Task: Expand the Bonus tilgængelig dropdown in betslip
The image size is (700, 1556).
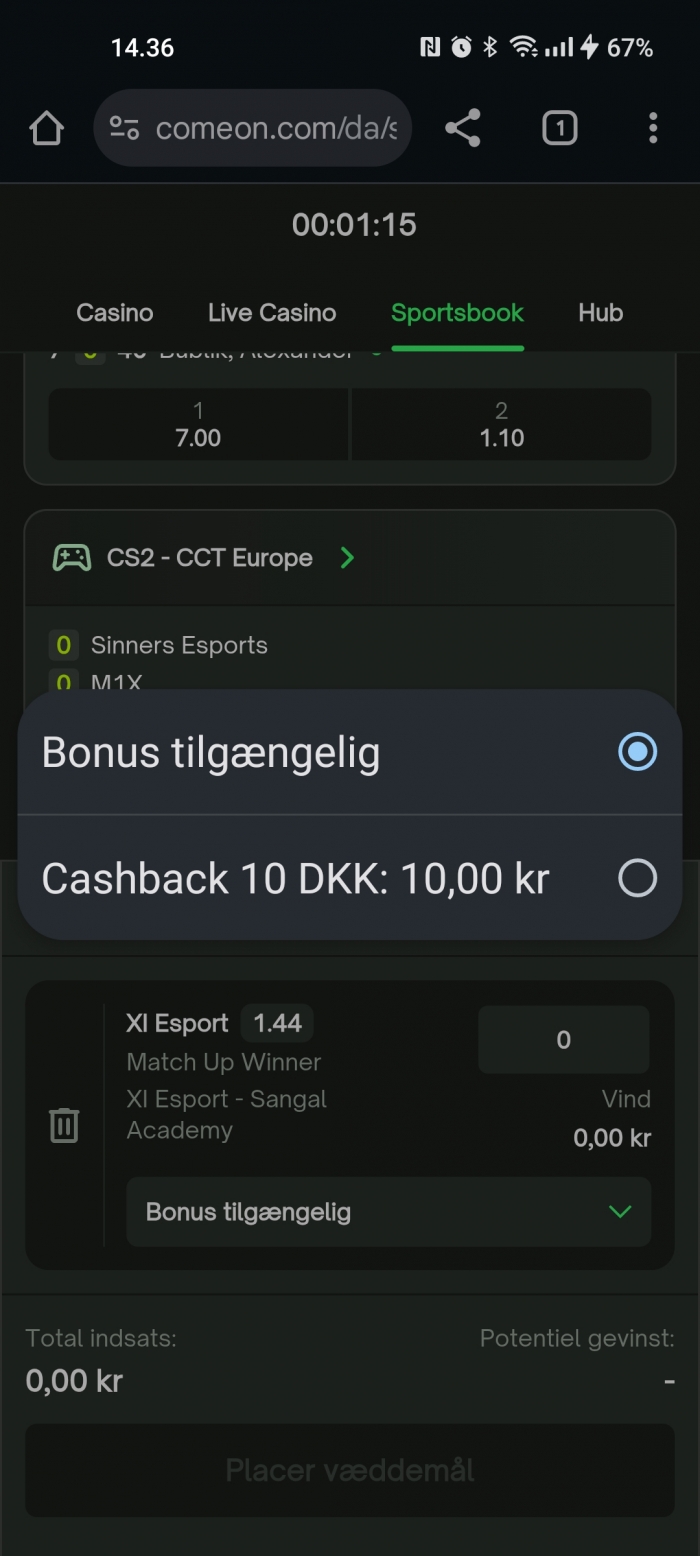Action: click(388, 1212)
